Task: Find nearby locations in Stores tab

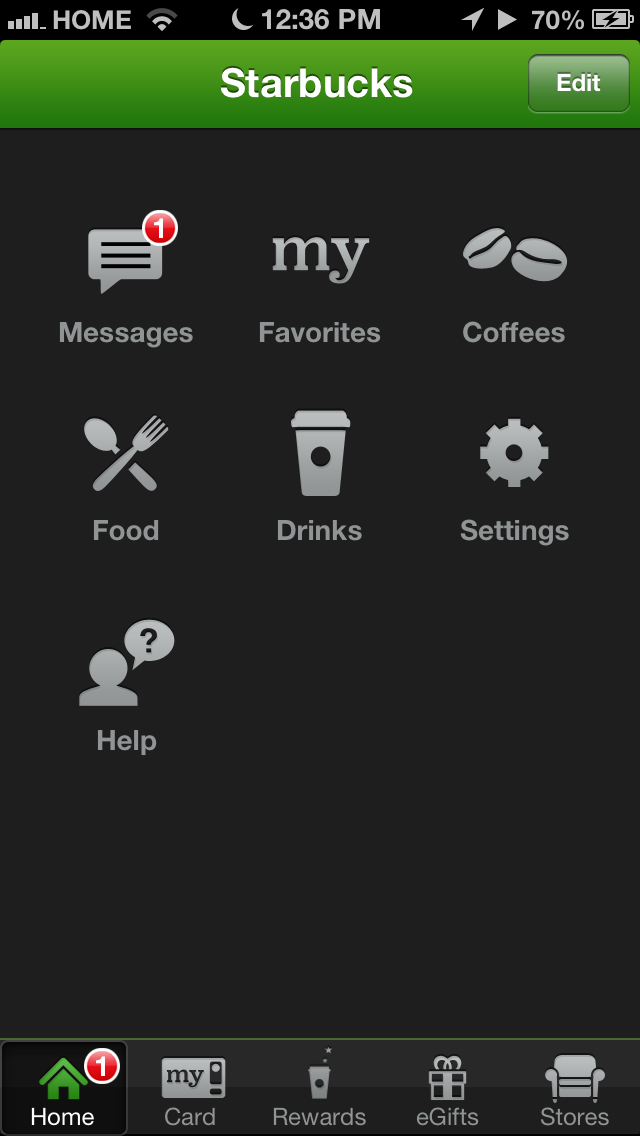Action: point(575,1088)
